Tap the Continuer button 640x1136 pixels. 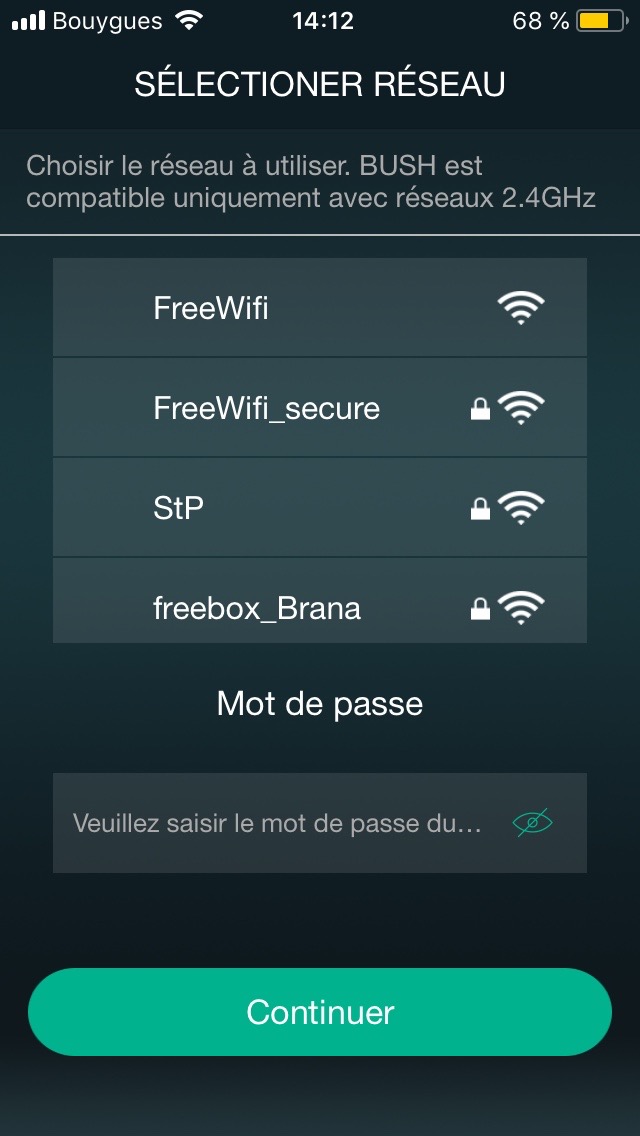click(x=320, y=1011)
